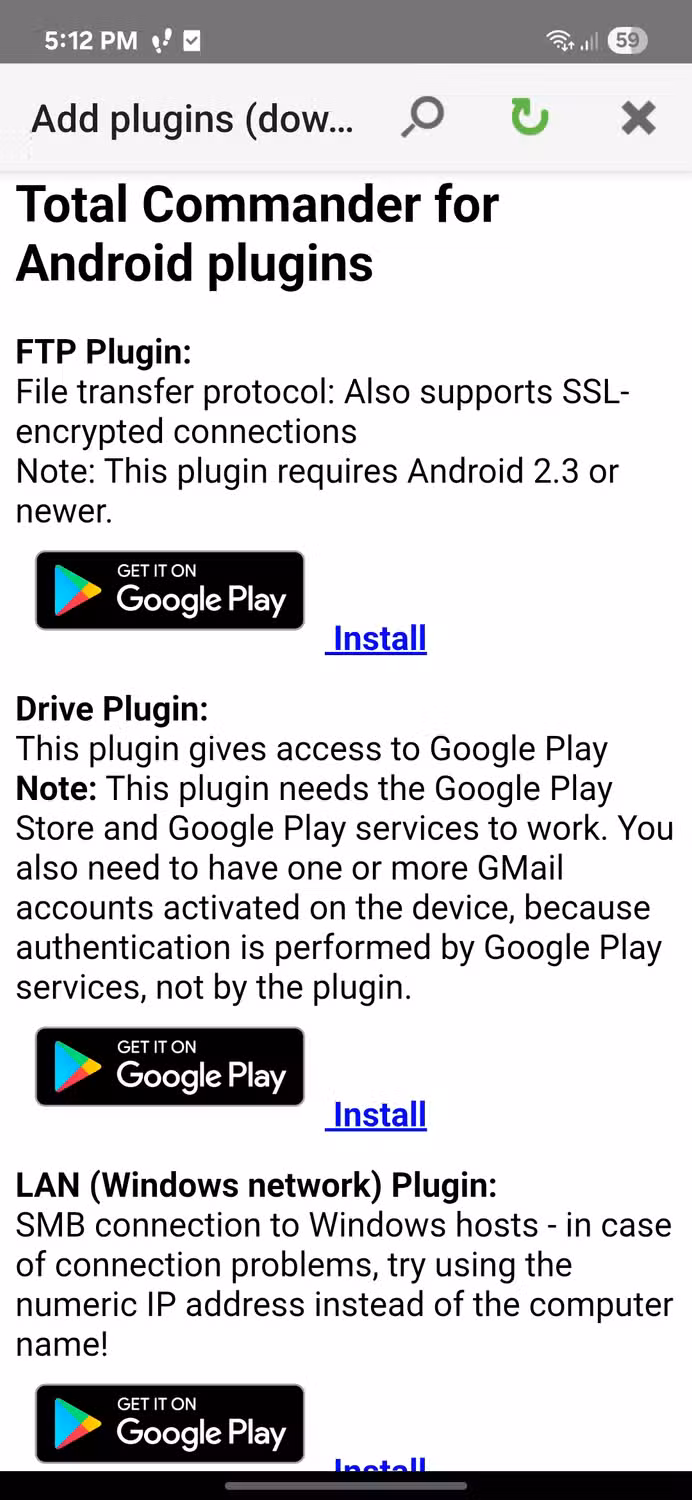This screenshot has height=1500, width=692.
Task: Open Google Play badge for Drive Plugin
Action: click(x=170, y=1066)
